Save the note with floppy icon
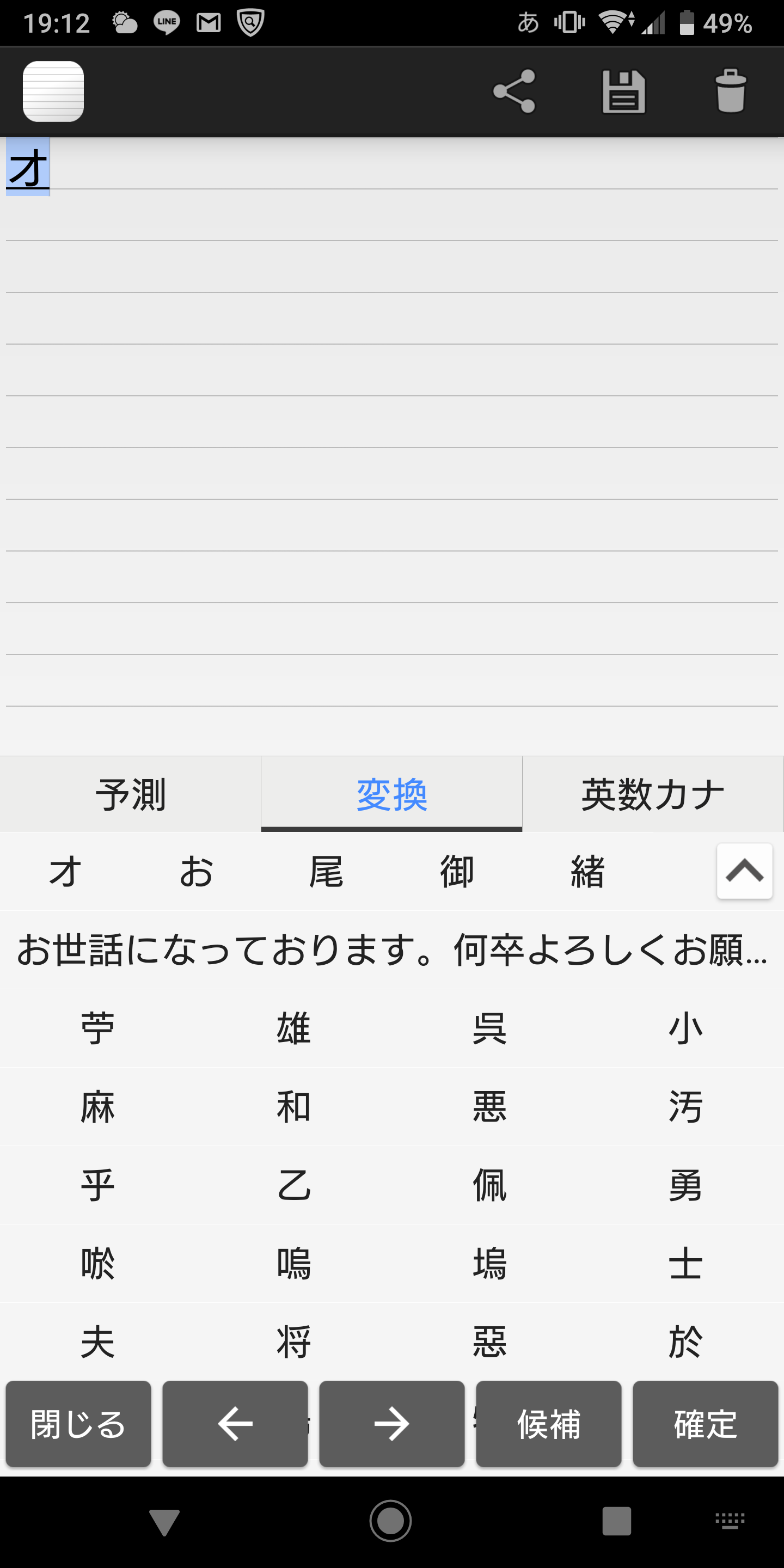The width and height of the screenshot is (784, 1568). click(x=623, y=91)
